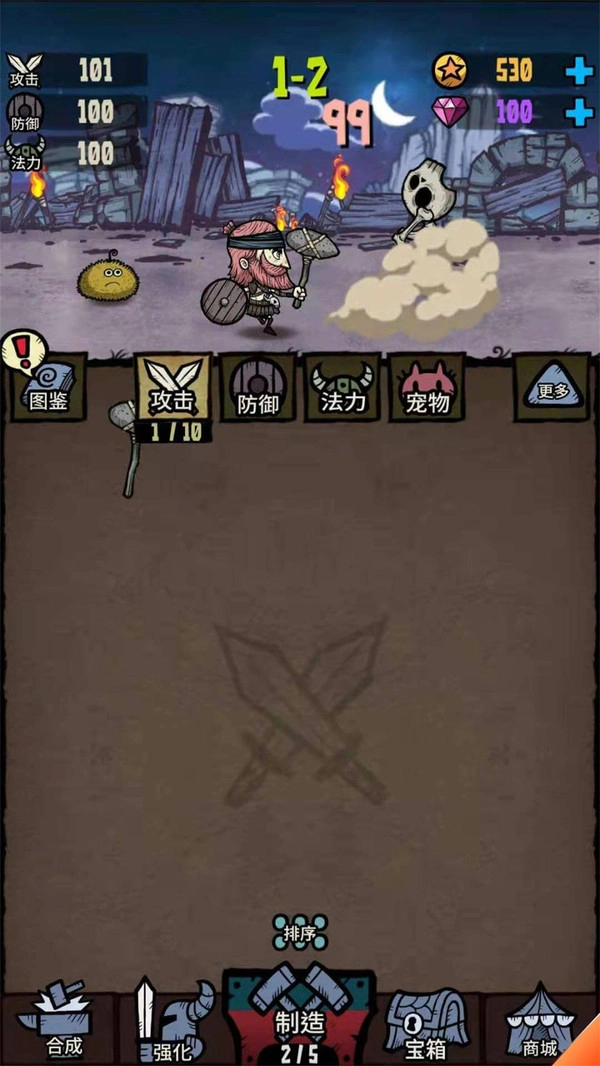Add more pink gems with plus icon

(x=579, y=112)
